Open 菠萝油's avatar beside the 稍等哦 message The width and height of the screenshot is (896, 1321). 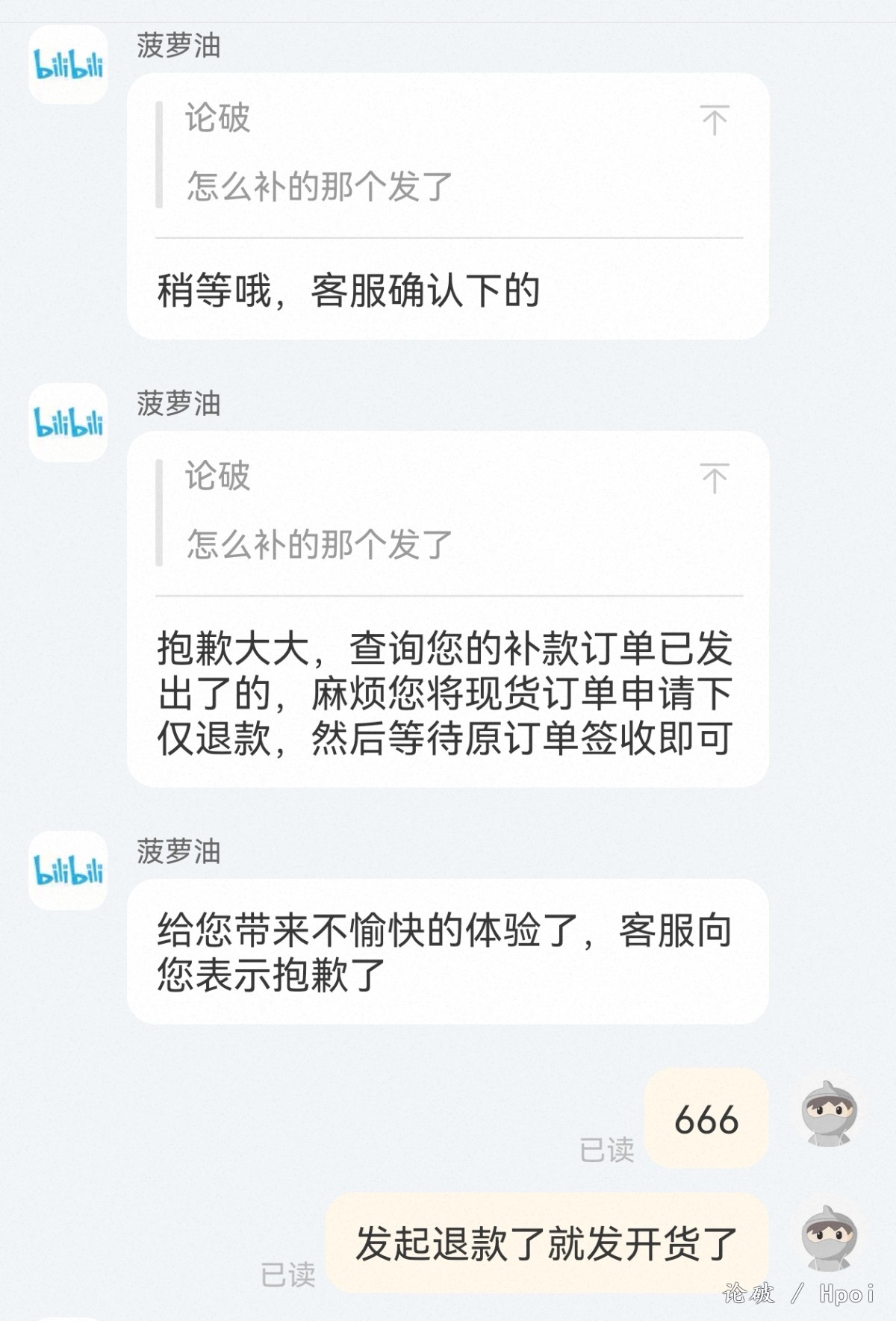[68, 65]
